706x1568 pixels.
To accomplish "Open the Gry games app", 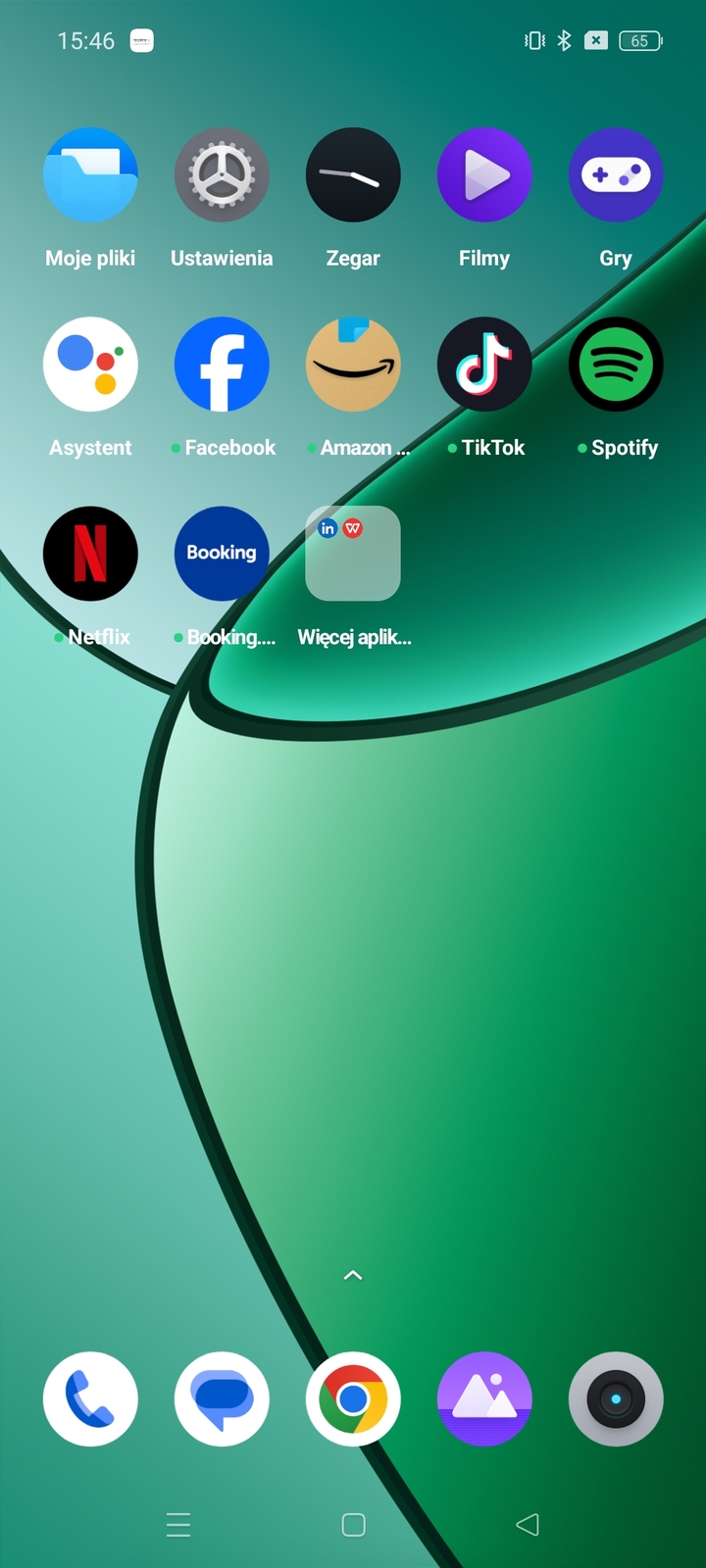I will tap(616, 175).
